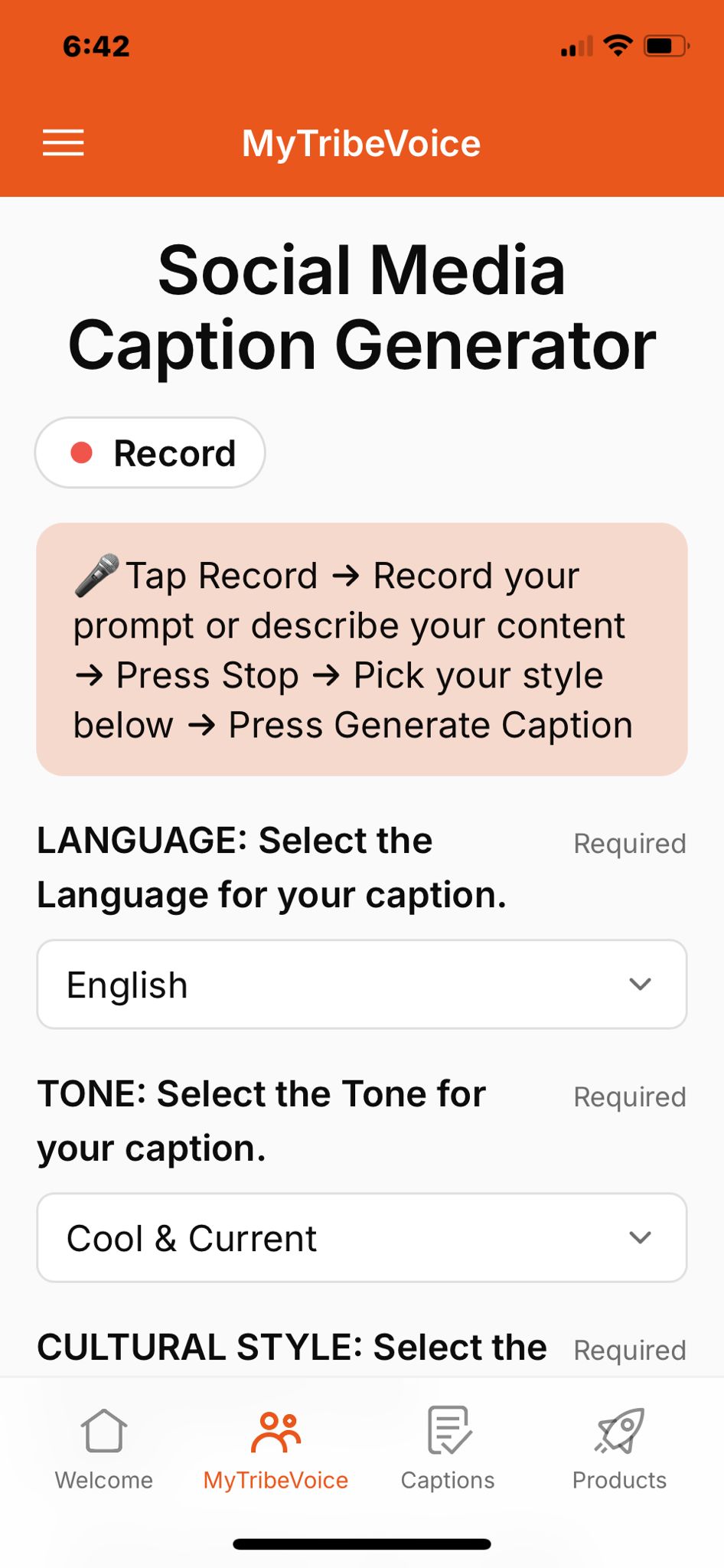Tap the red recording dot inside Record button
The width and height of the screenshot is (724, 1568).
click(x=82, y=452)
